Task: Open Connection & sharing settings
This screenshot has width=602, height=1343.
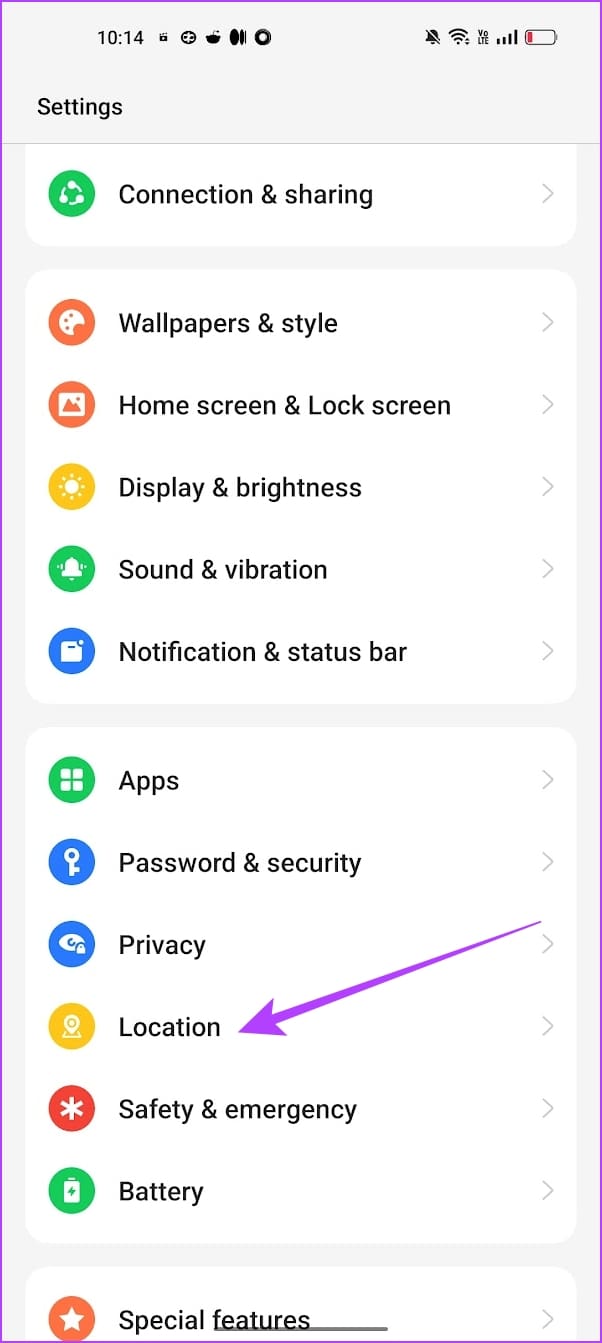Action: 245,195
